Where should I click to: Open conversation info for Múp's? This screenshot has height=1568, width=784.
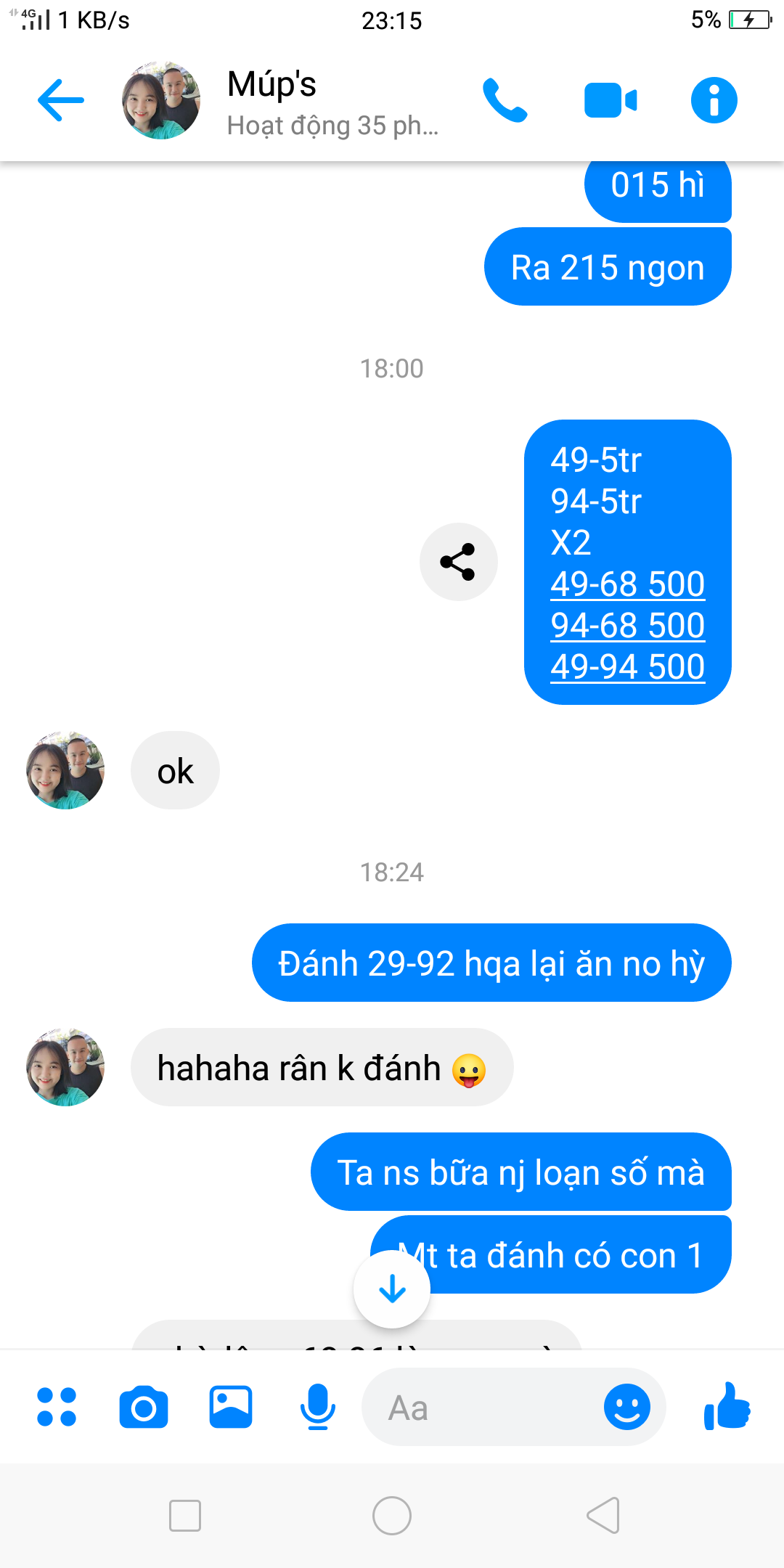click(x=714, y=100)
